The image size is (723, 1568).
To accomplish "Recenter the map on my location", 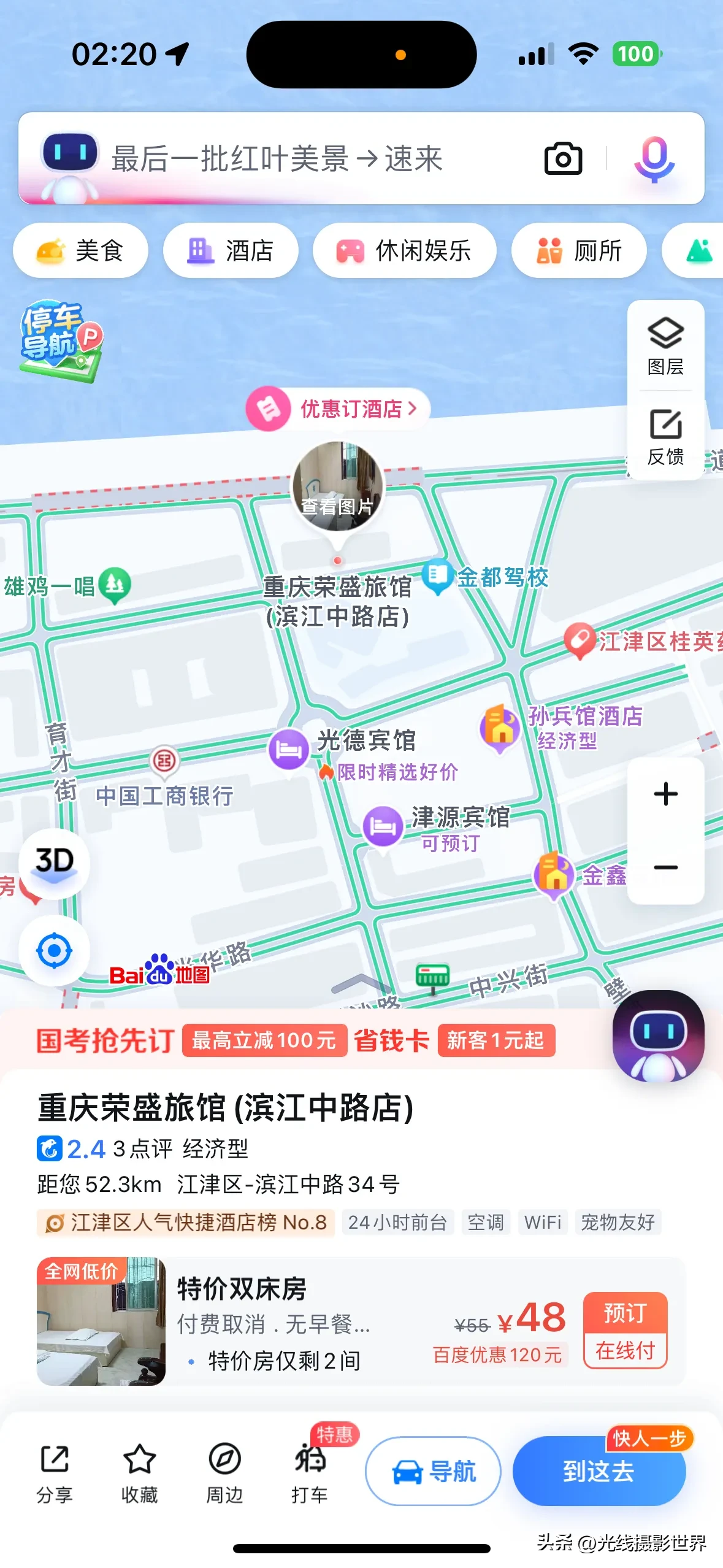I will [x=55, y=950].
